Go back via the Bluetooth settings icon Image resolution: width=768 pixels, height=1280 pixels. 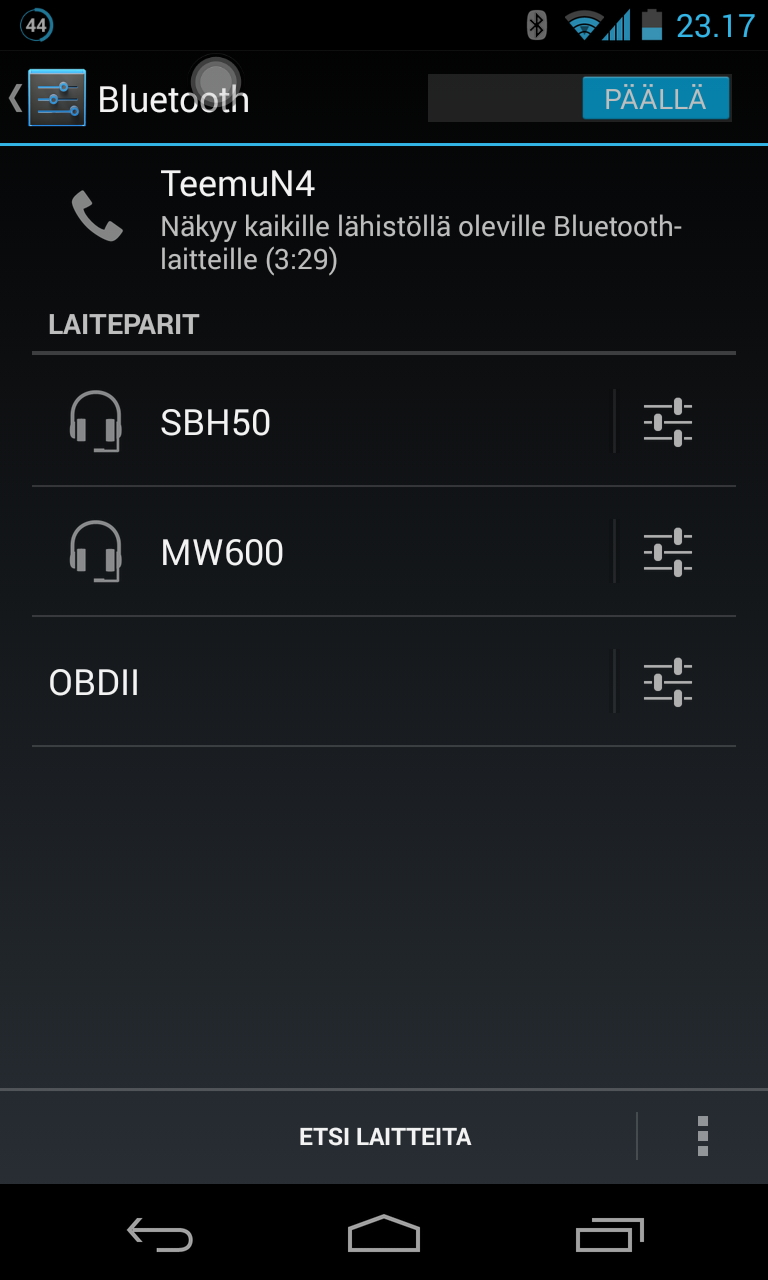56,98
